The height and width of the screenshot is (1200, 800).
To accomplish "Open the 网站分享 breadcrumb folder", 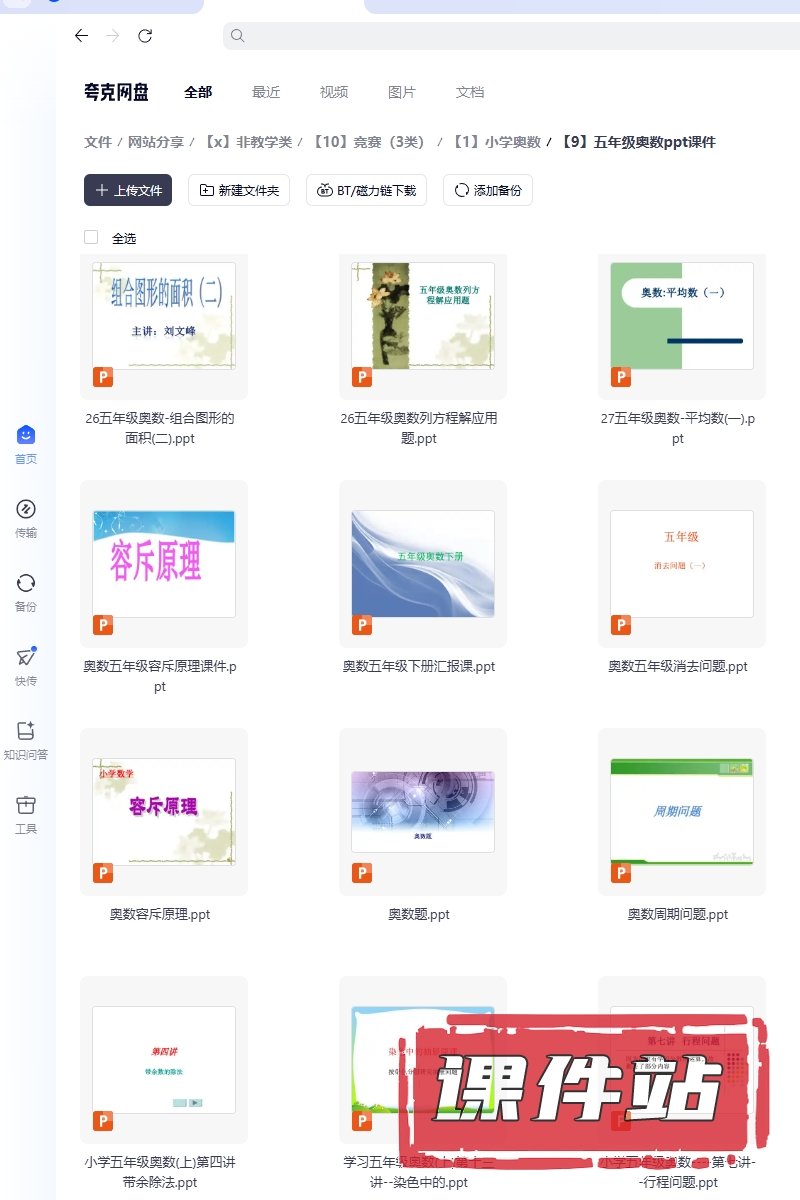I will pos(156,142).
